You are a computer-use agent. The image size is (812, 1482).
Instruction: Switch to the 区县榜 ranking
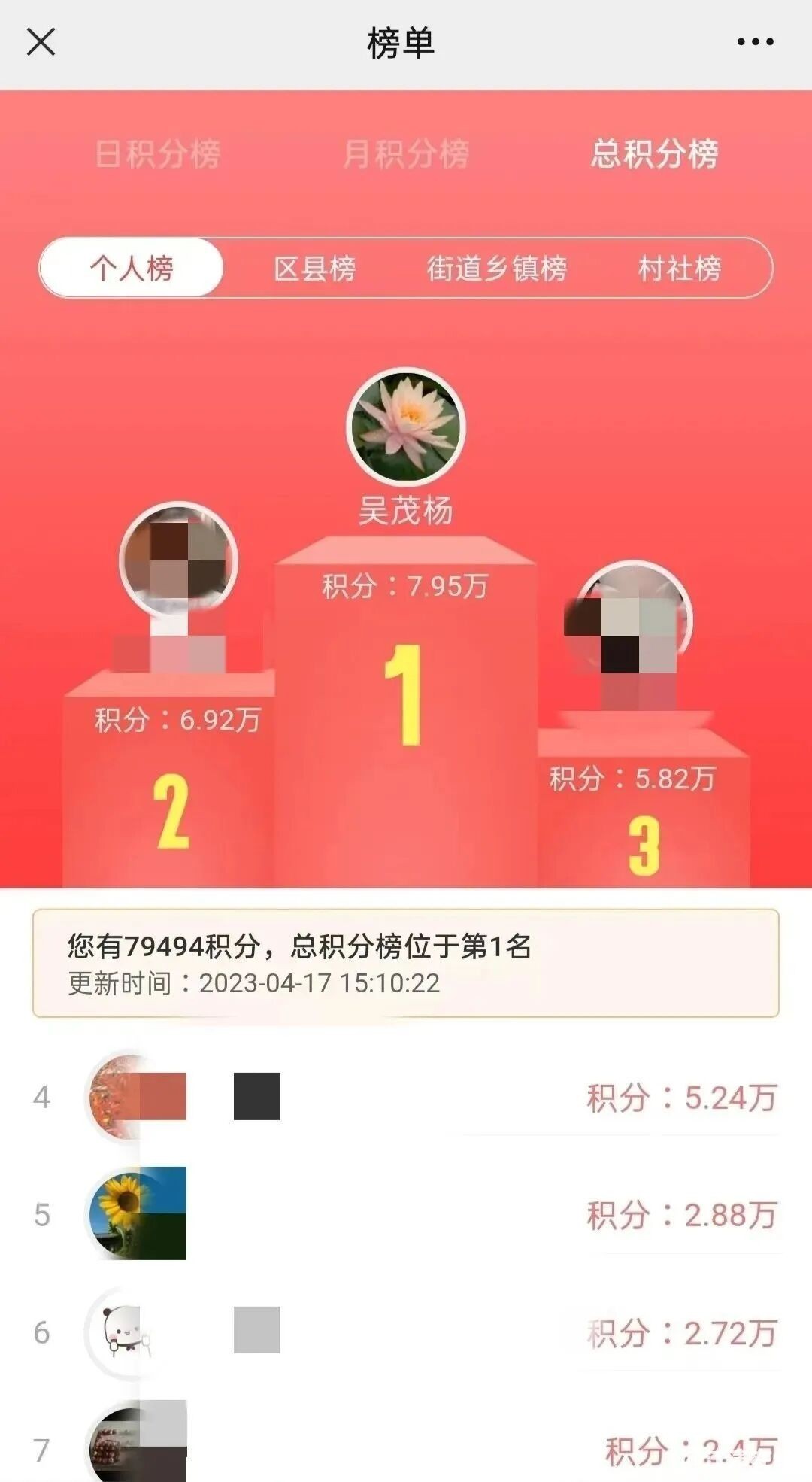[314, 268]
